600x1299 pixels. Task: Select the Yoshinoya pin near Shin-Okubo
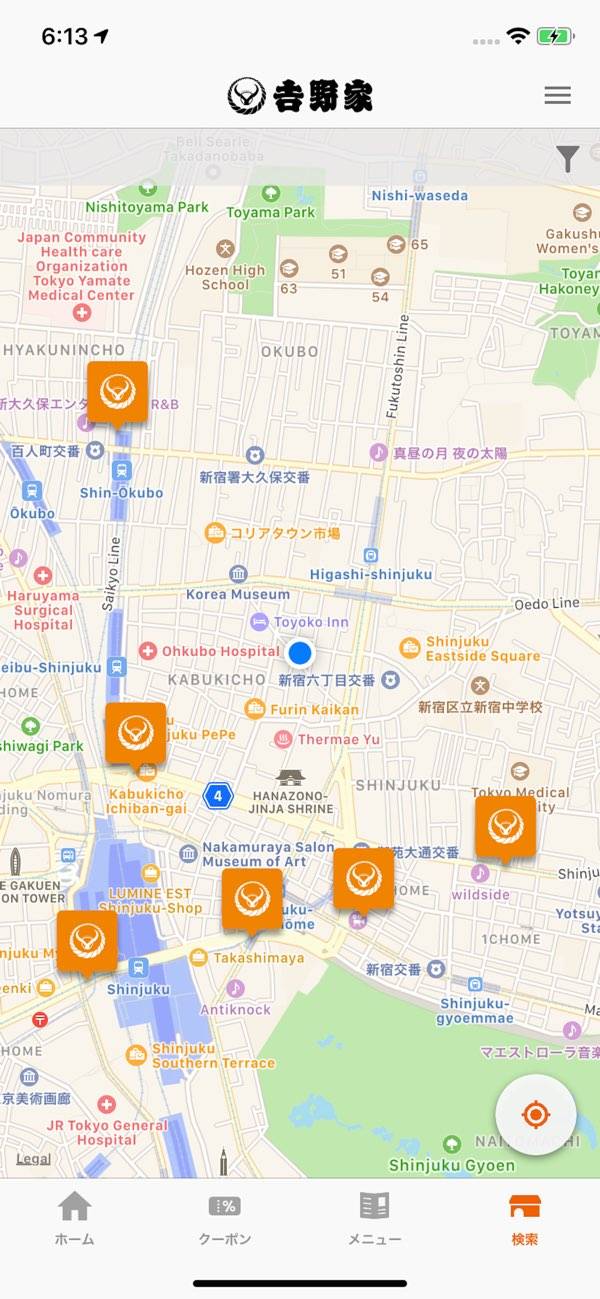coord(118,392)
